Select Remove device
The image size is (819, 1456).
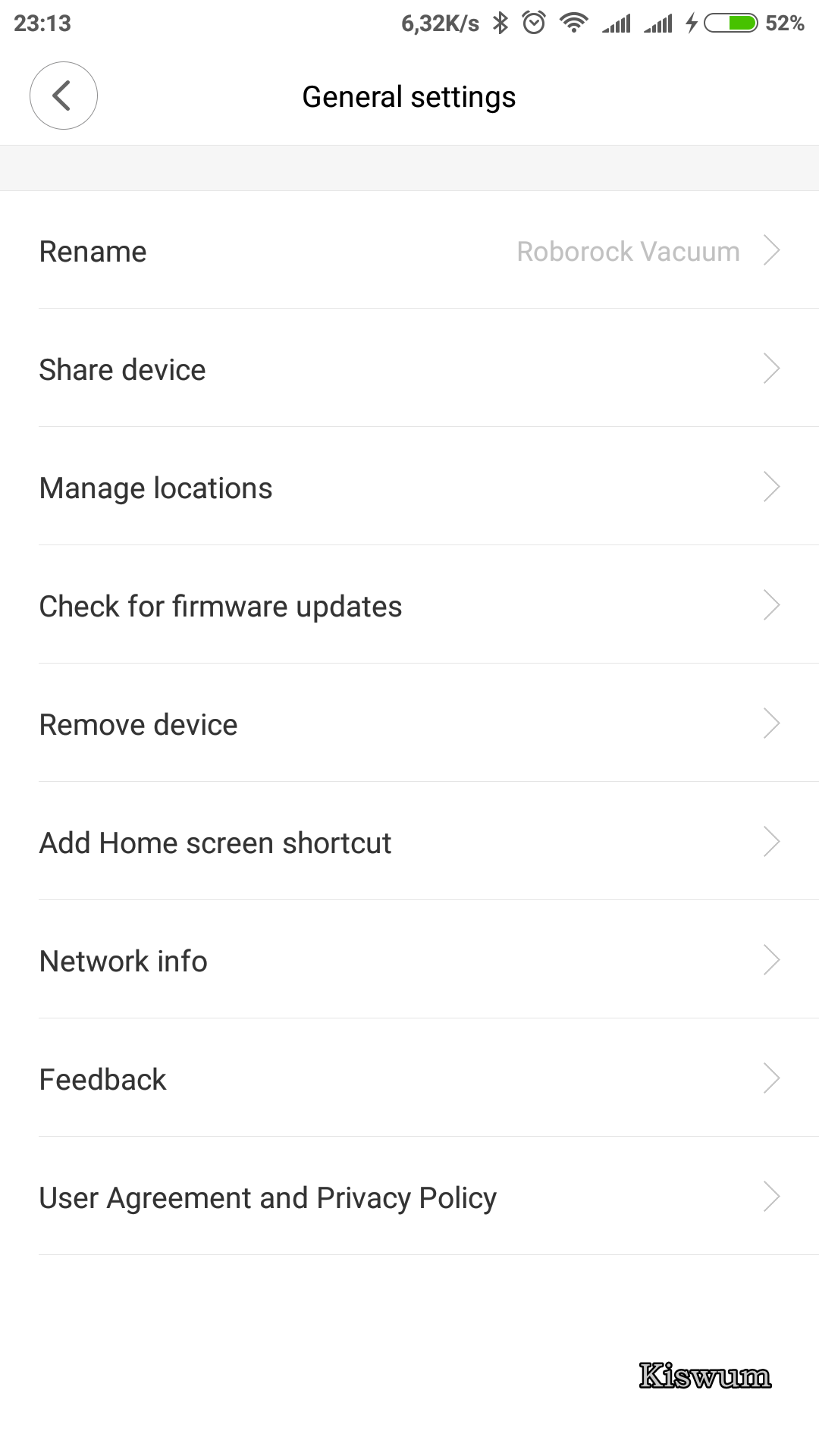tap(409, 723)
